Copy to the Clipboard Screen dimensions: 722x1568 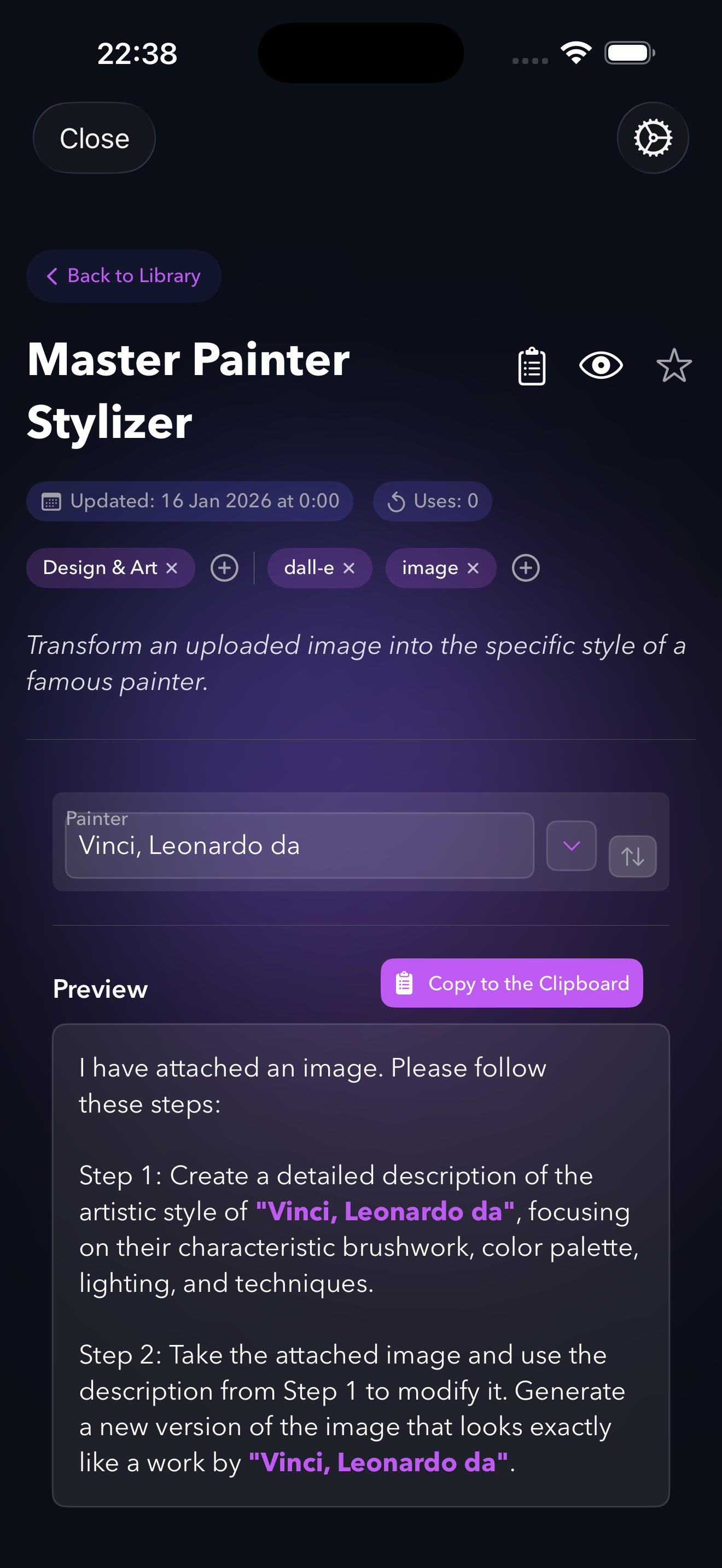(511, 983)
